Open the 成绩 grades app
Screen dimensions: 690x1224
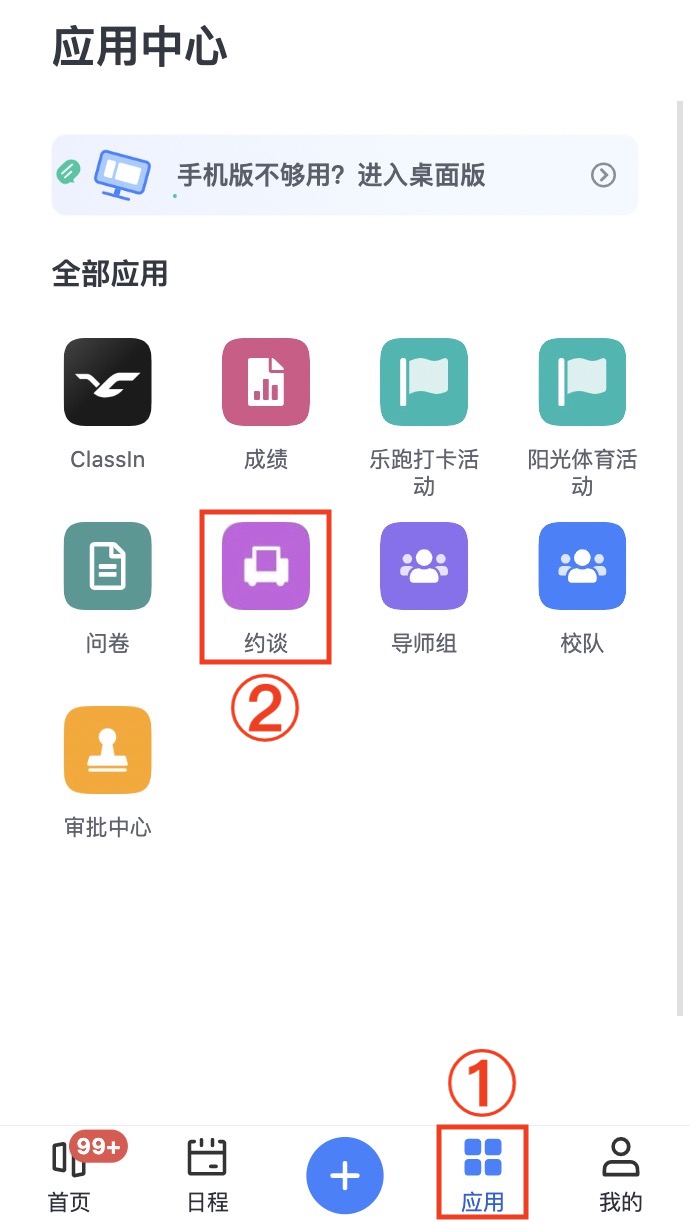tap(266, 382)
